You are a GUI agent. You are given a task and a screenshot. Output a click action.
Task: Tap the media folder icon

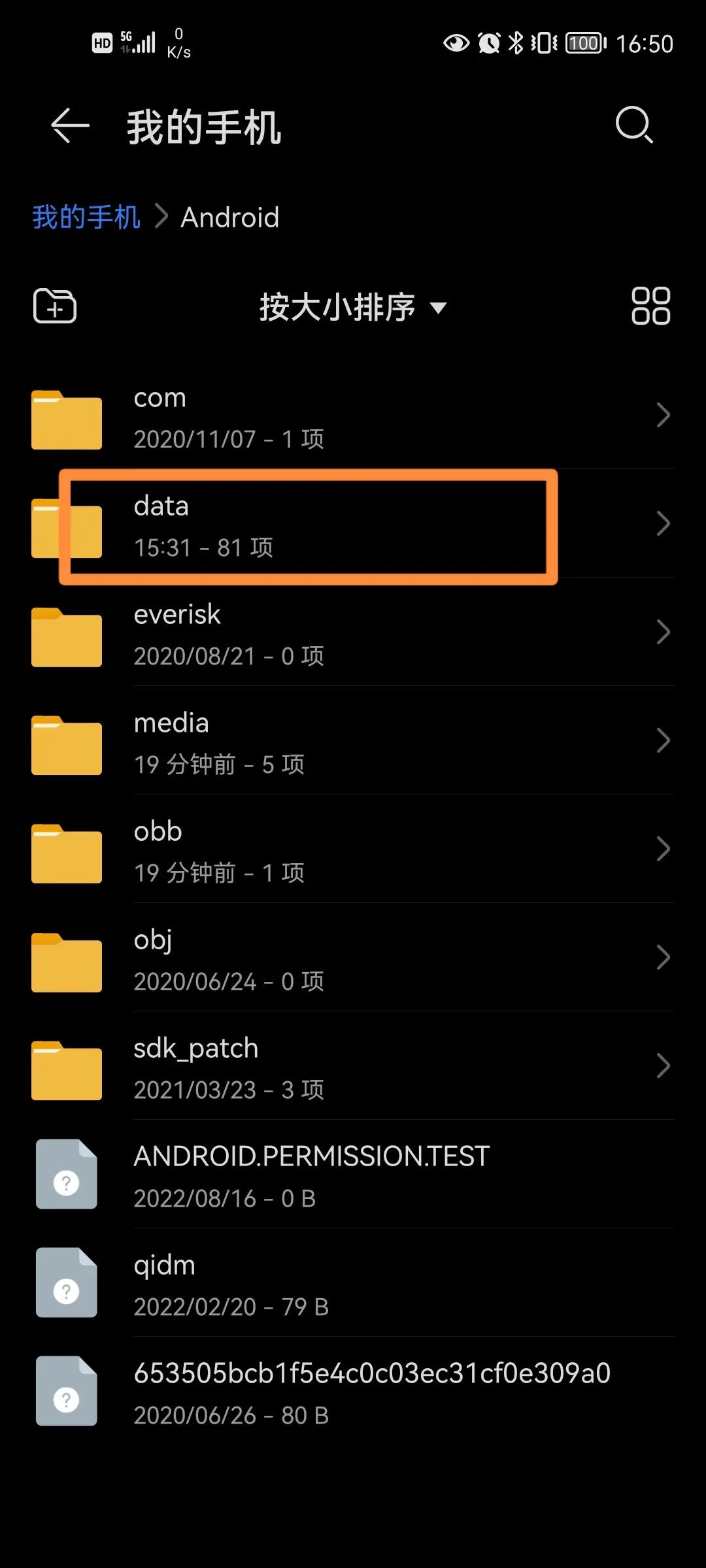pyautogui.click(x=66, y=743)
